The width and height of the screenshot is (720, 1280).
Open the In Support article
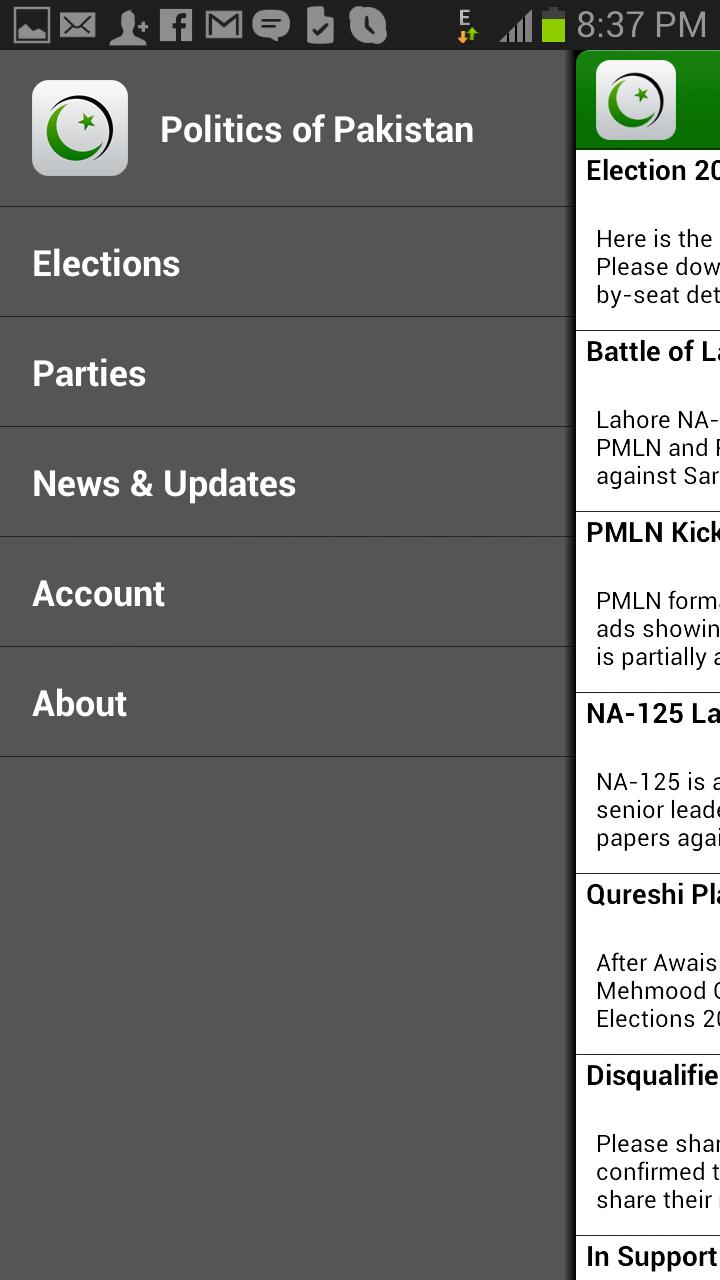652,1257
